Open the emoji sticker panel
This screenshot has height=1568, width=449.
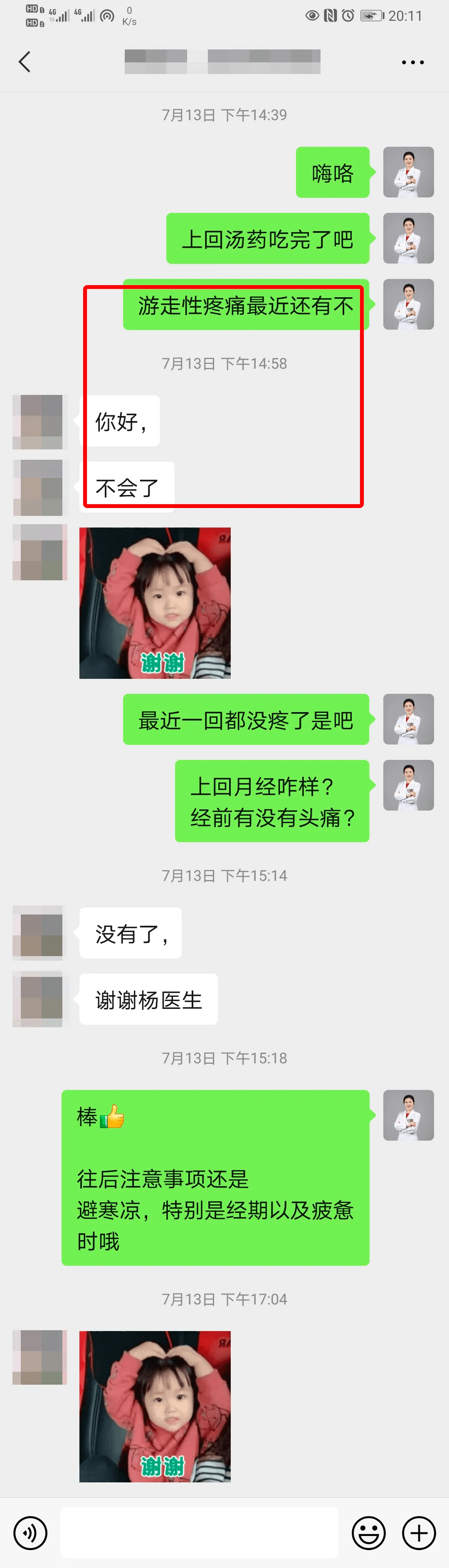click(369, 1533)
